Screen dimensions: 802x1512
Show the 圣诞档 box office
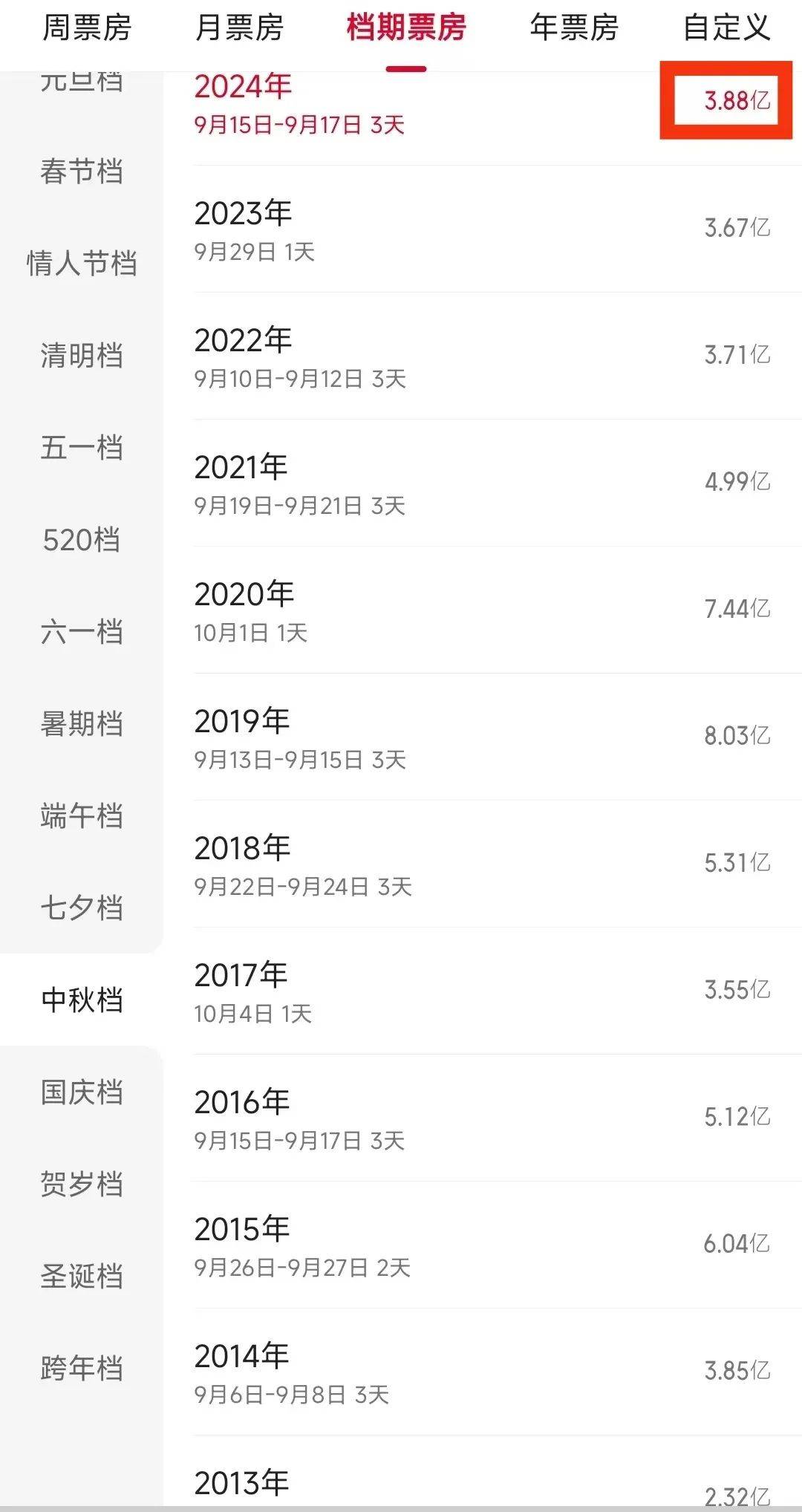click(x=82, y=1277)
